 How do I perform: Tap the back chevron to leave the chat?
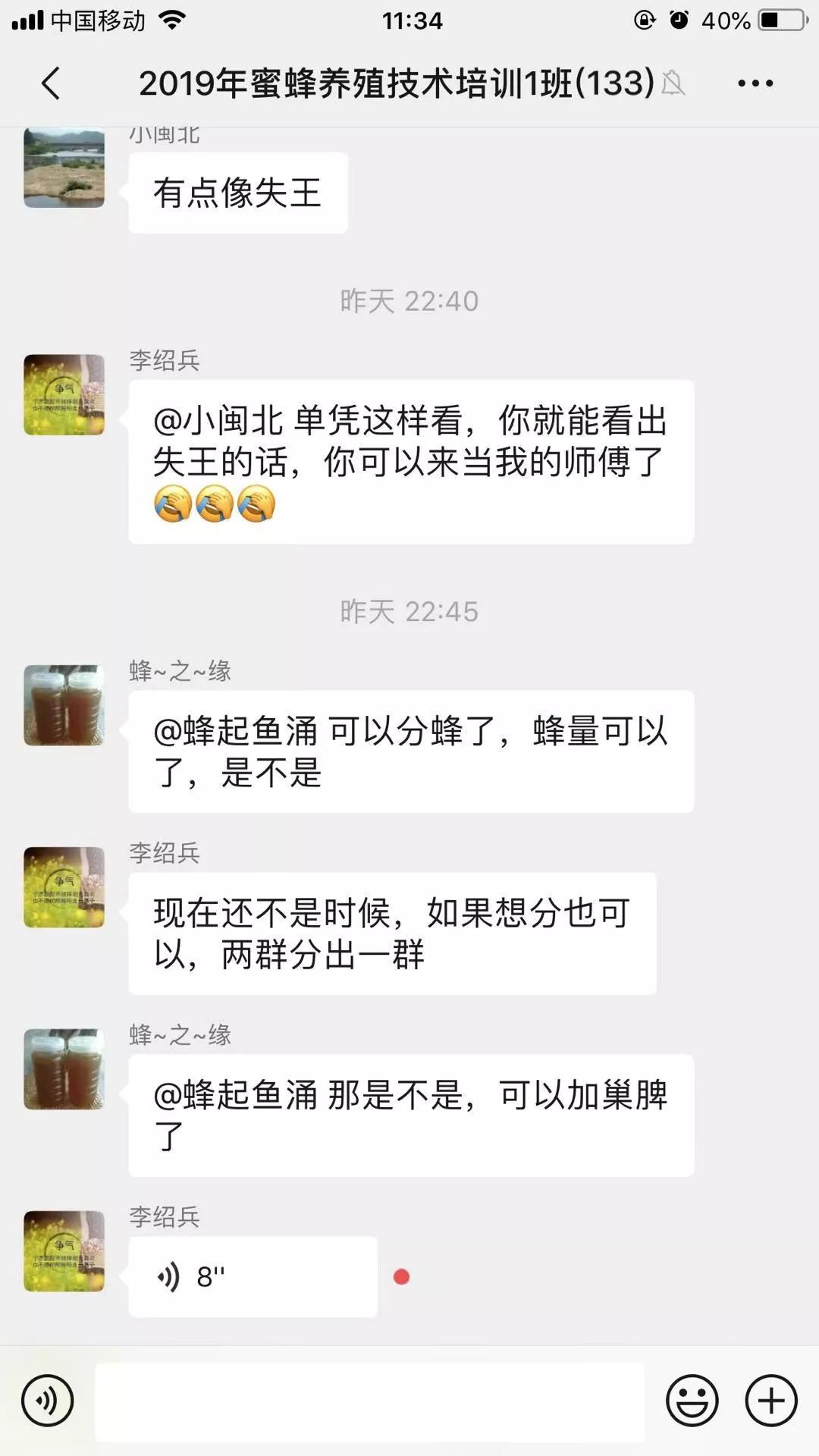point(49,85)
